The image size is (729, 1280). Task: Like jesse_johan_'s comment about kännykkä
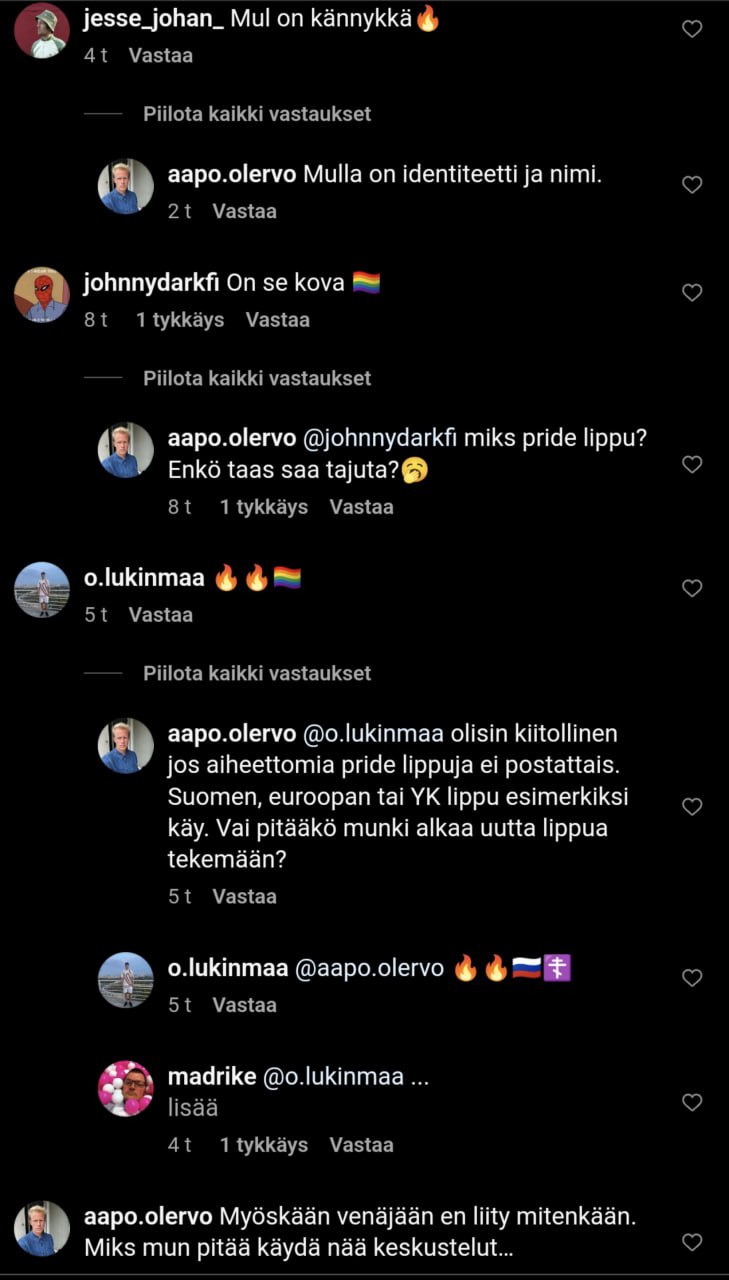click(692, 29)
